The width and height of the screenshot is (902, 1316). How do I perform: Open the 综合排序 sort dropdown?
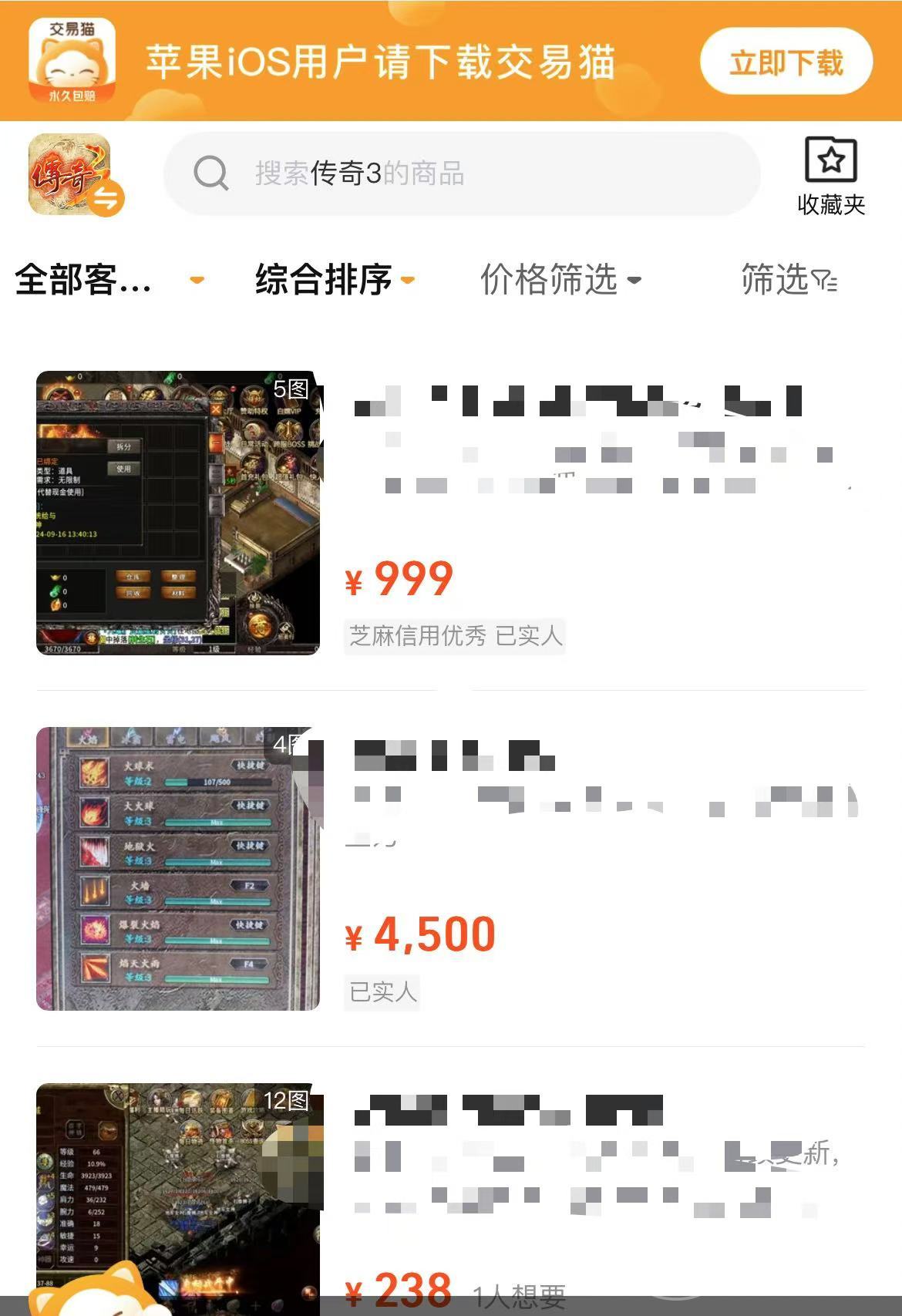pyautogui.click(x=335, y=279)
